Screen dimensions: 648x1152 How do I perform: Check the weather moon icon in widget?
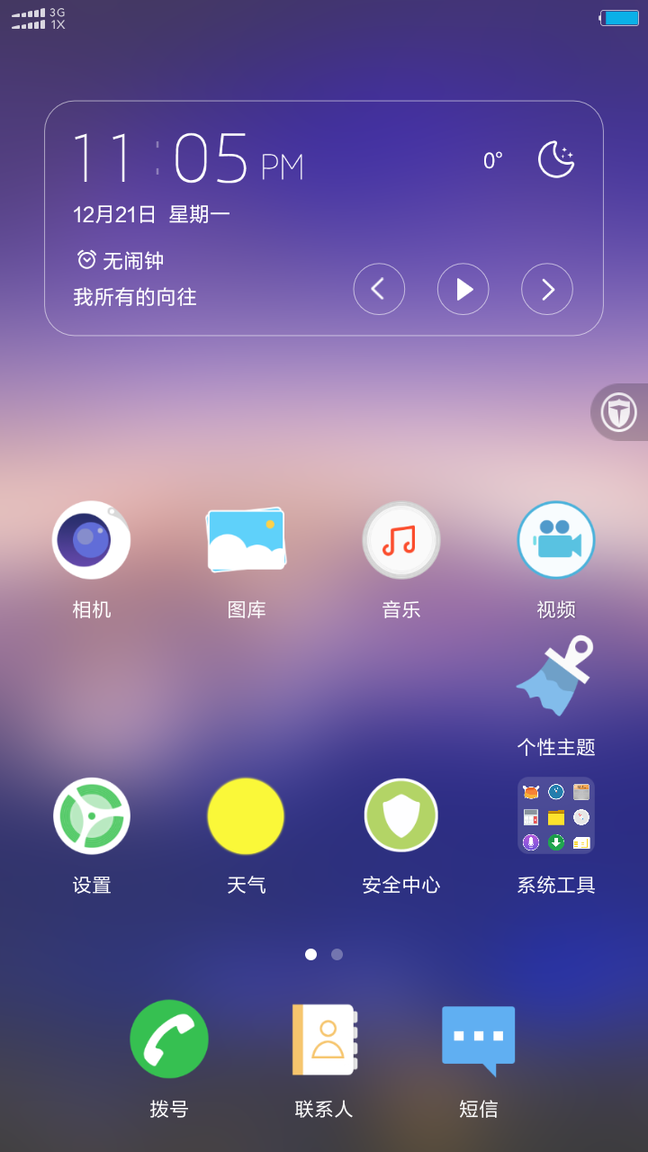pyautogui.click(x=555, y=160)
